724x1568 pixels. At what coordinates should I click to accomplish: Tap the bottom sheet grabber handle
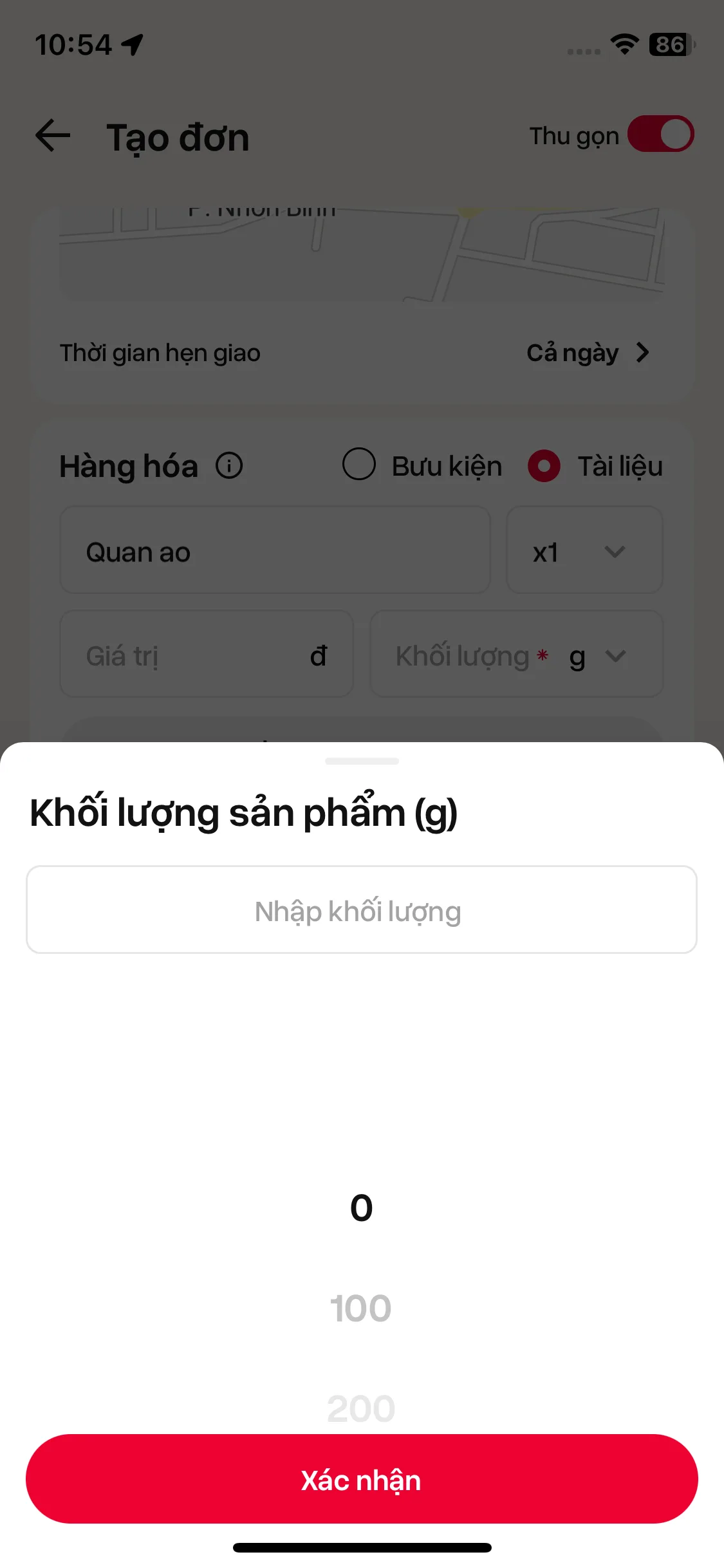362,761
